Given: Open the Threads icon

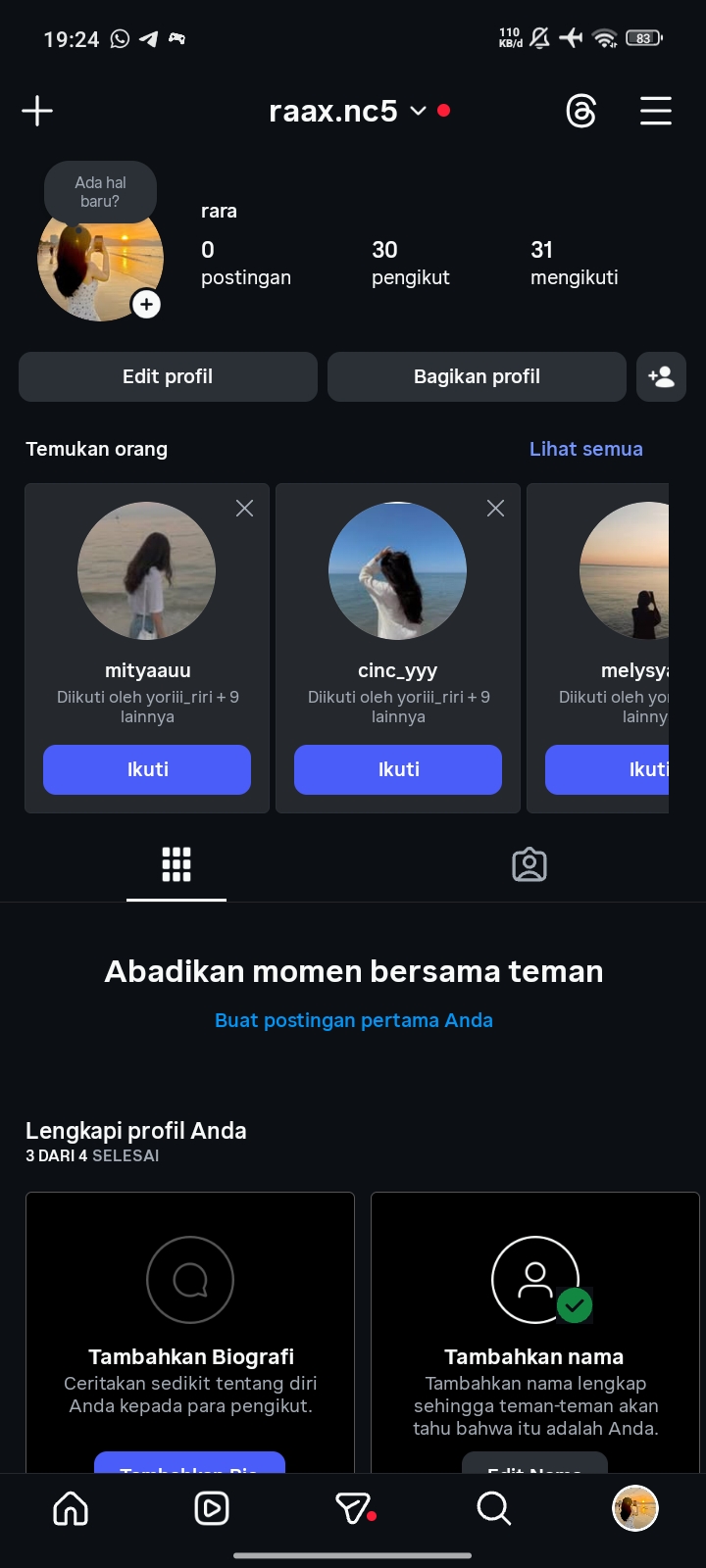Looking at the screenshot, I should [x=581, y=111].
